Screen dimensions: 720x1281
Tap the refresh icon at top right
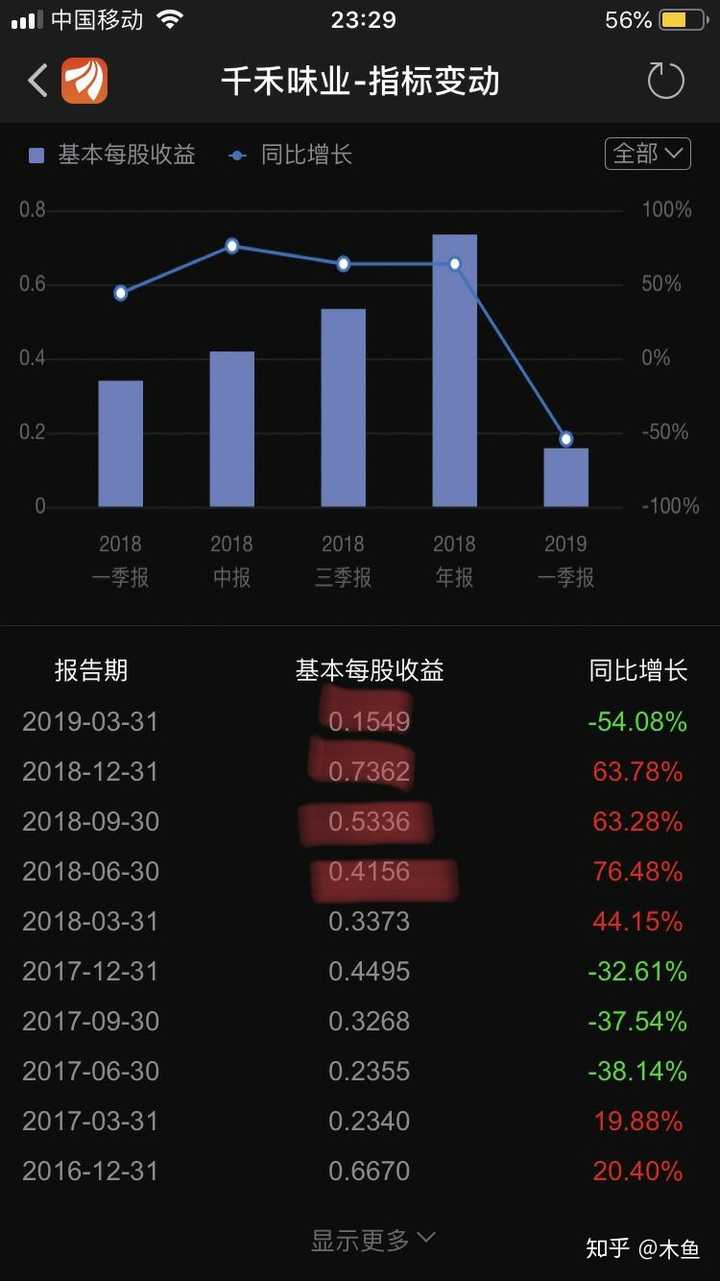click(664, 79)
